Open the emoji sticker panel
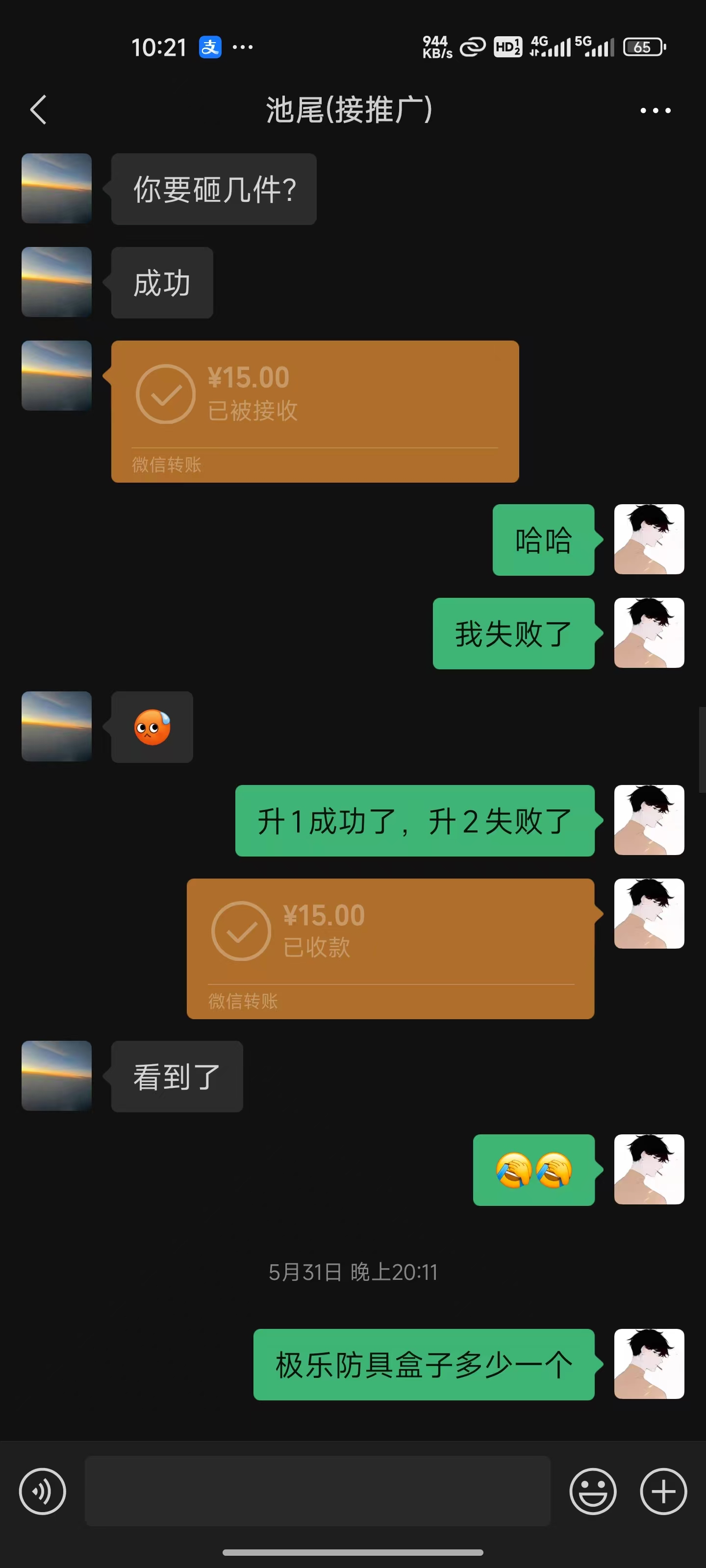The height and width of the screenshot is (1568, 706). pyautogui.click(x=592, y=1491)
